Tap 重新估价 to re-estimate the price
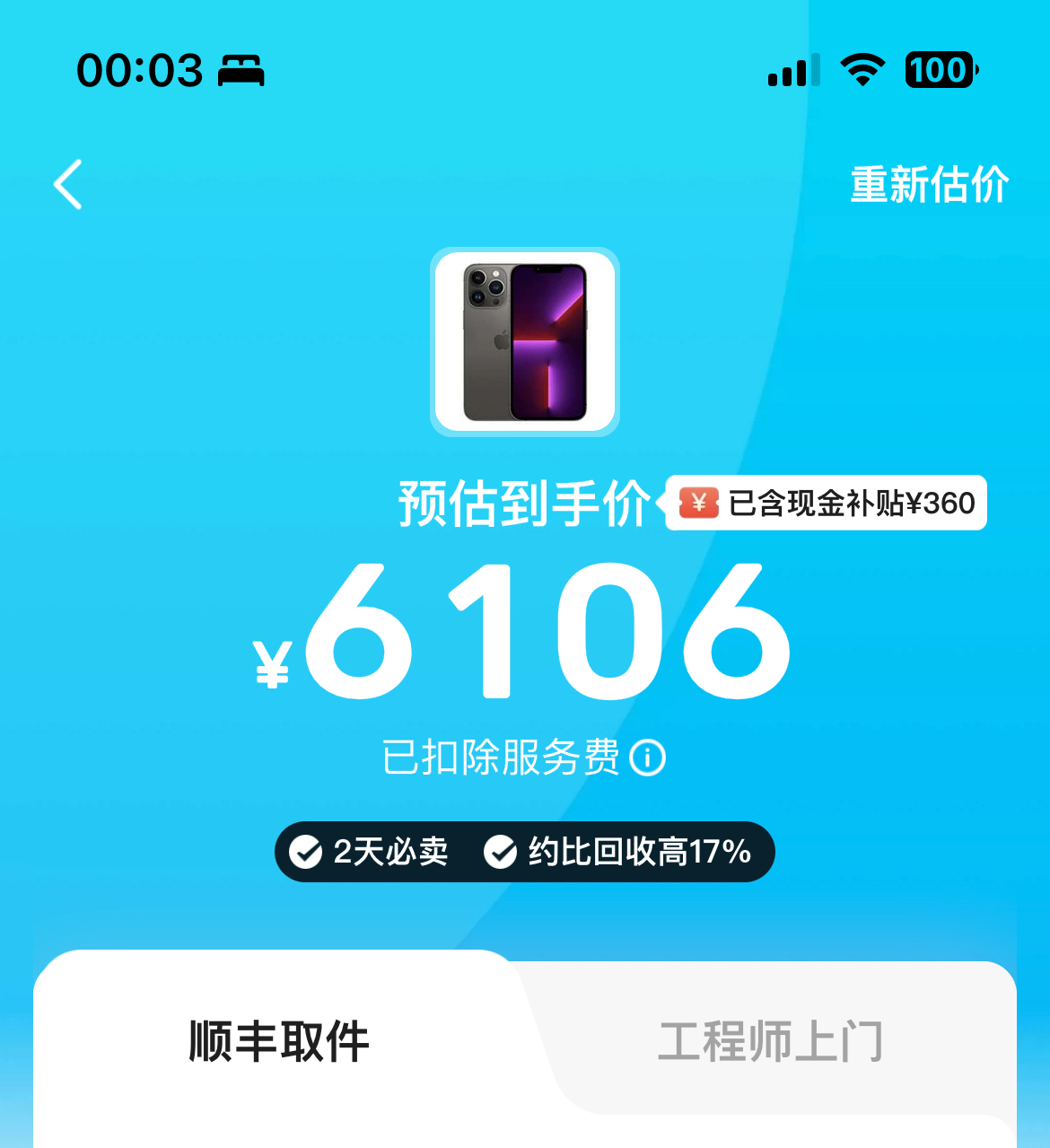Viewport: 1050px width, 1148px height. (929, 184)
